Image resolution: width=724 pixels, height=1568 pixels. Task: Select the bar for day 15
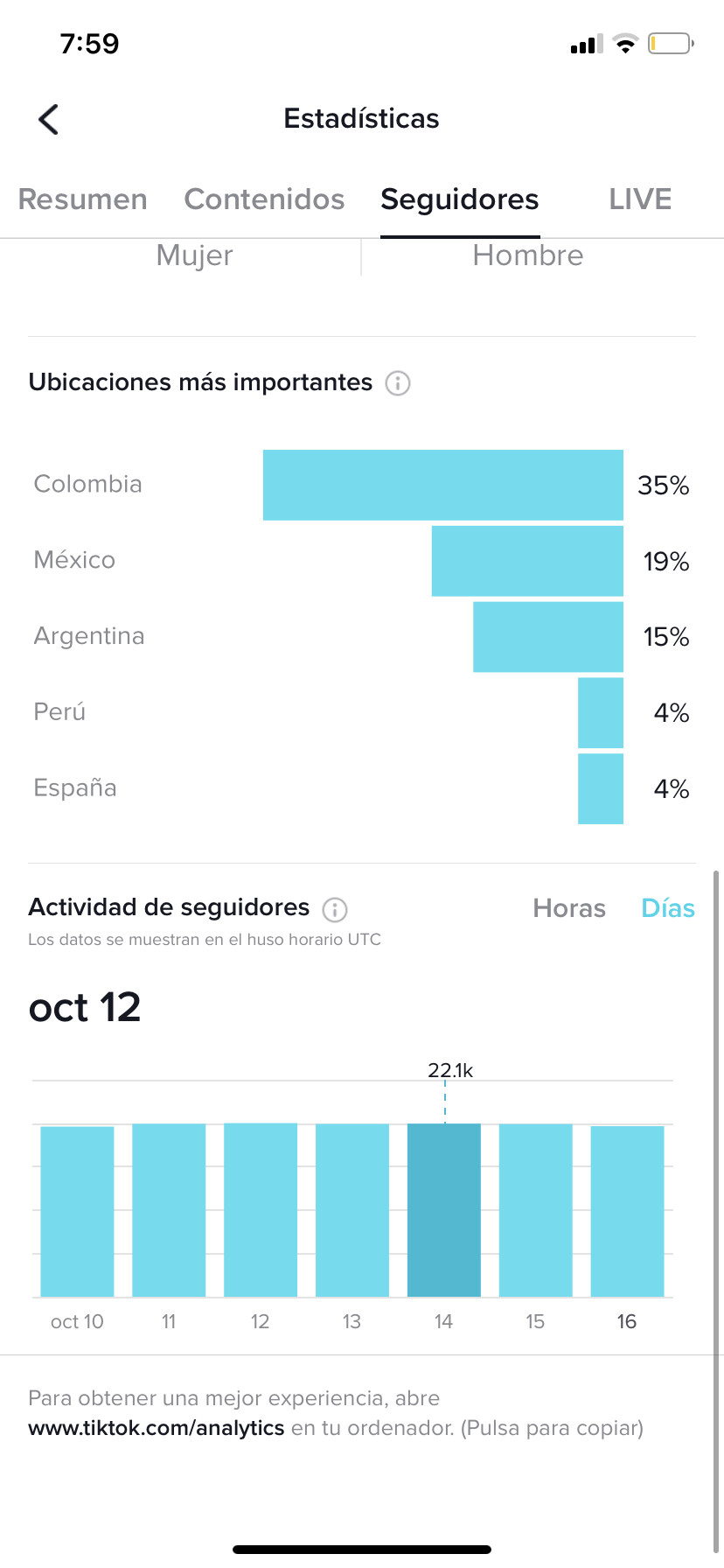click(536, 1210)
